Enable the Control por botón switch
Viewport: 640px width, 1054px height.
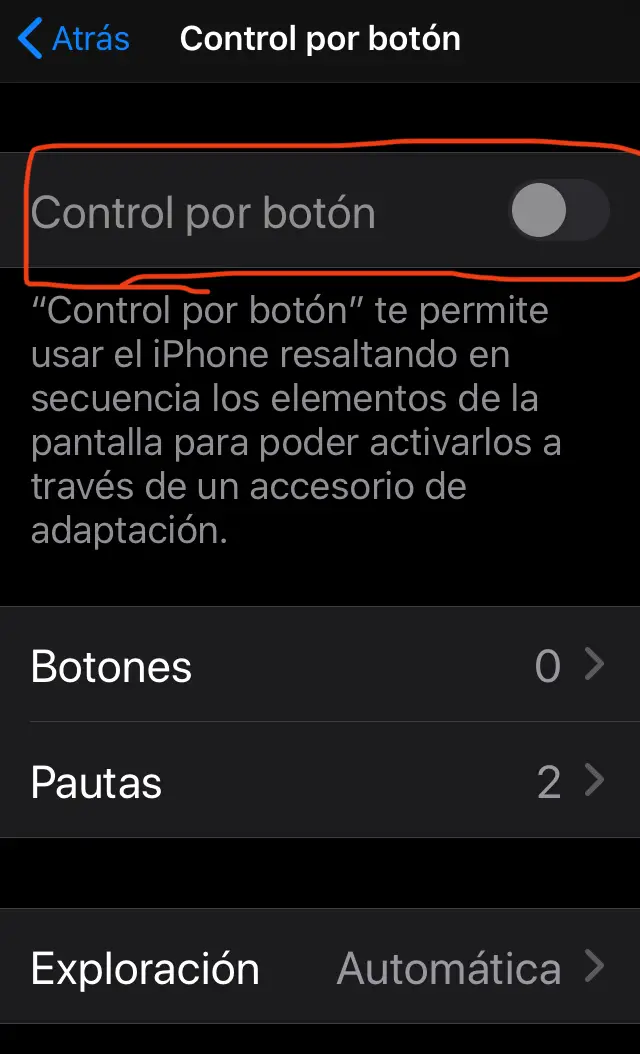pos(559,210)
